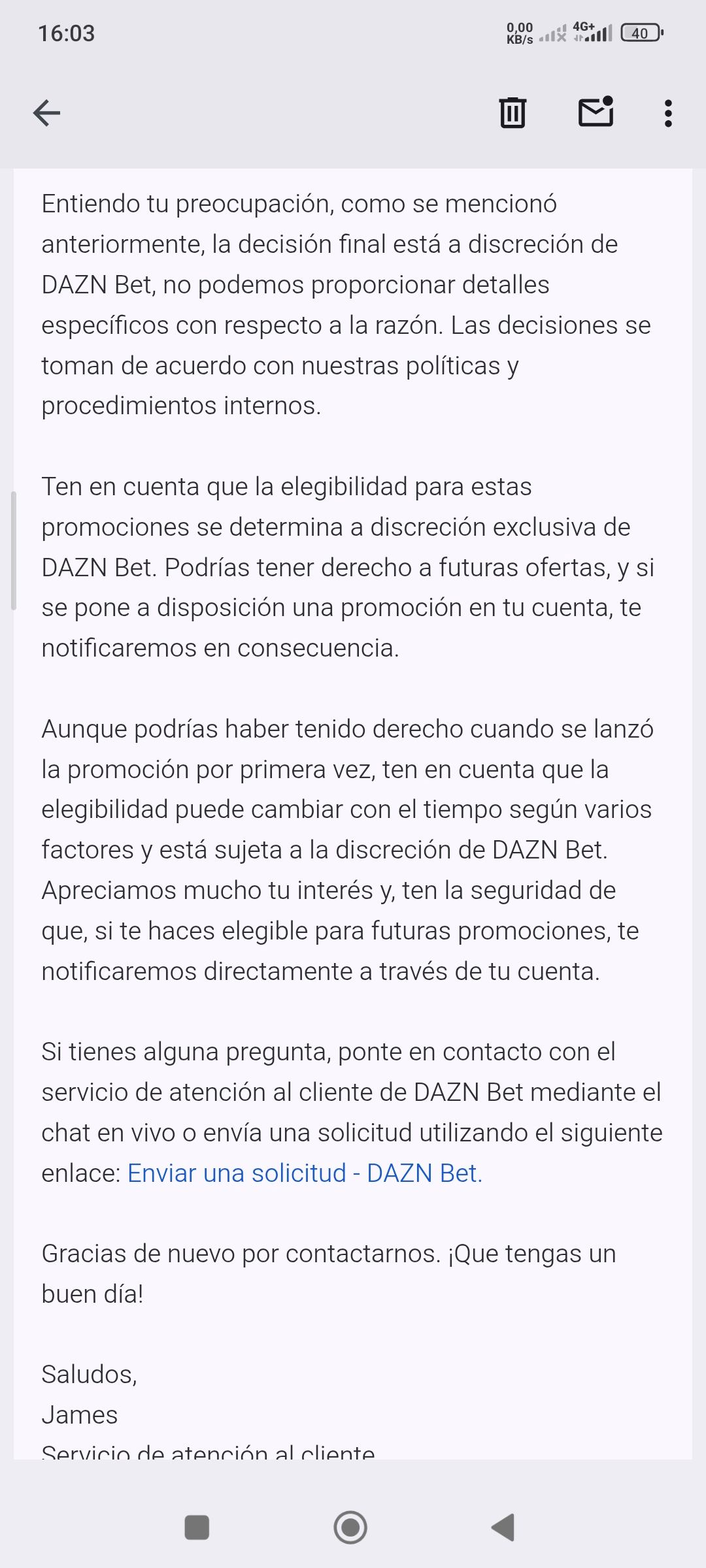Viewport: 706px width, 1568px height.
Task: Open the recent apps view
Action: pyautogui.click(x=197, y=1527)
